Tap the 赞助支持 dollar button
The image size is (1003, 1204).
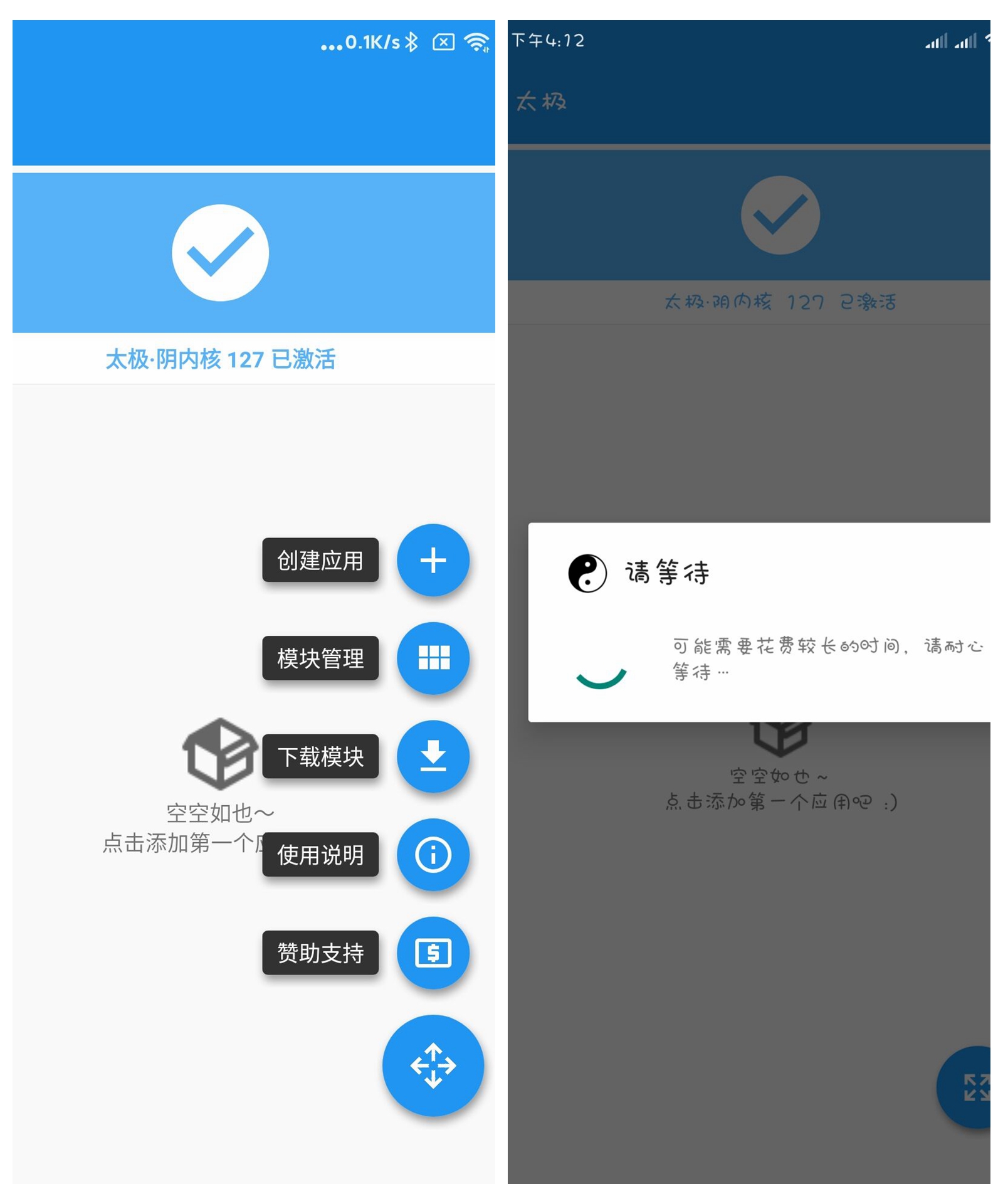coord(433,953)
